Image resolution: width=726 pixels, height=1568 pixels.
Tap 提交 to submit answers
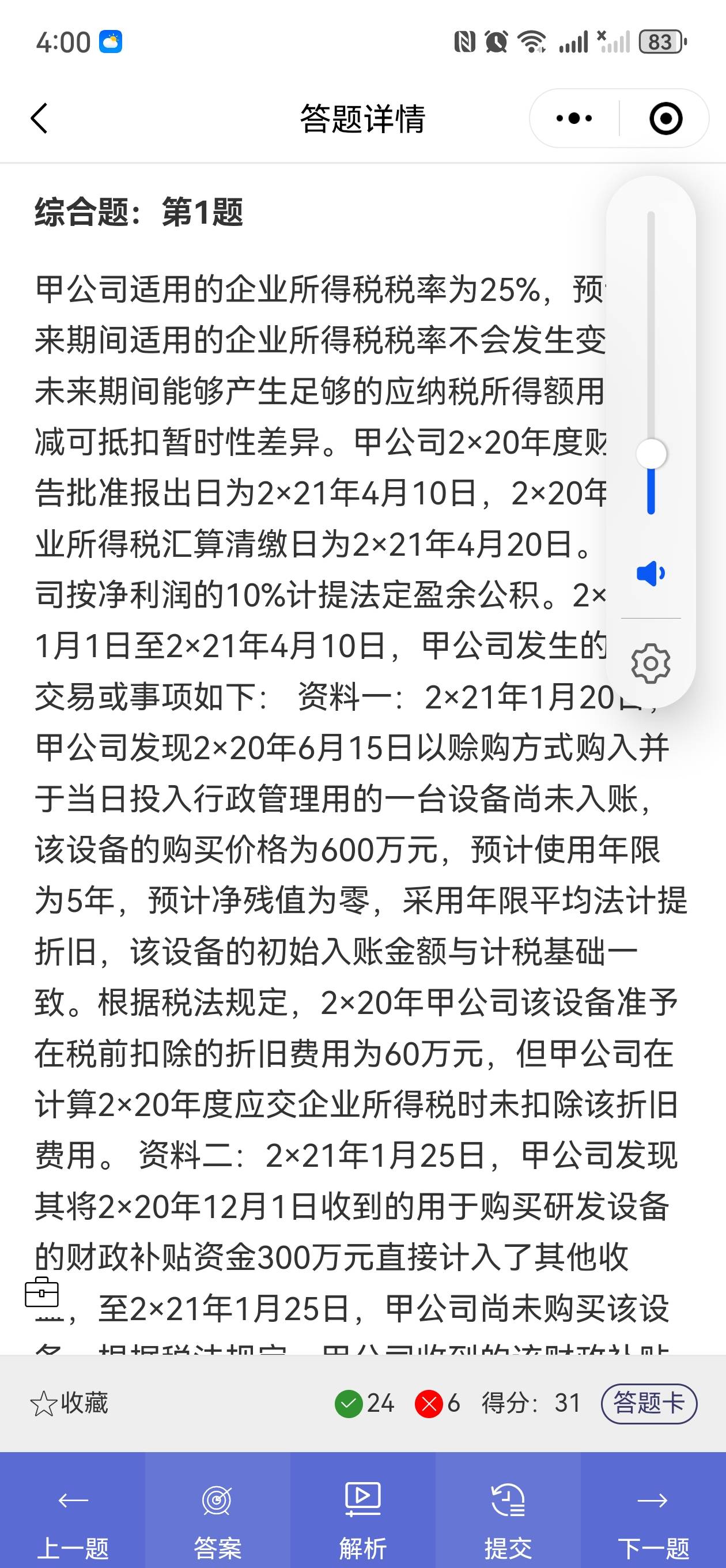click(508, 1512)
